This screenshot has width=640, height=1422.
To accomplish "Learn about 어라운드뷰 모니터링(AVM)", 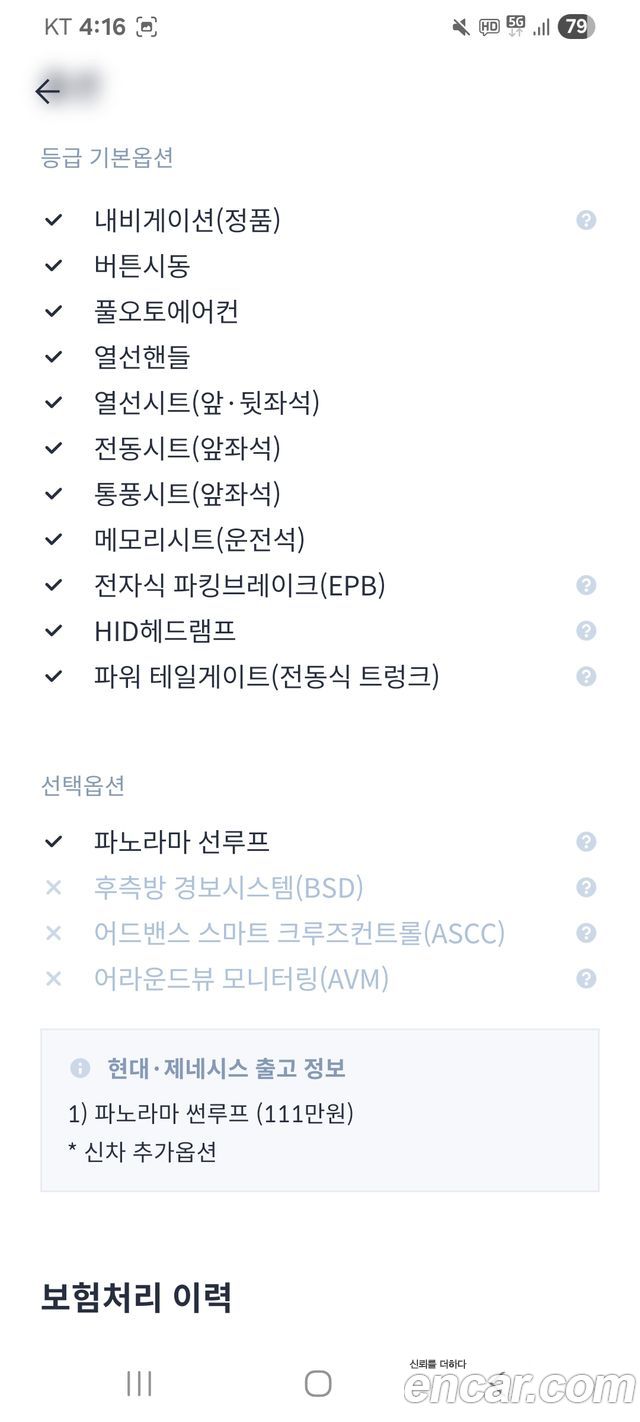I will (x=586, y=979).
